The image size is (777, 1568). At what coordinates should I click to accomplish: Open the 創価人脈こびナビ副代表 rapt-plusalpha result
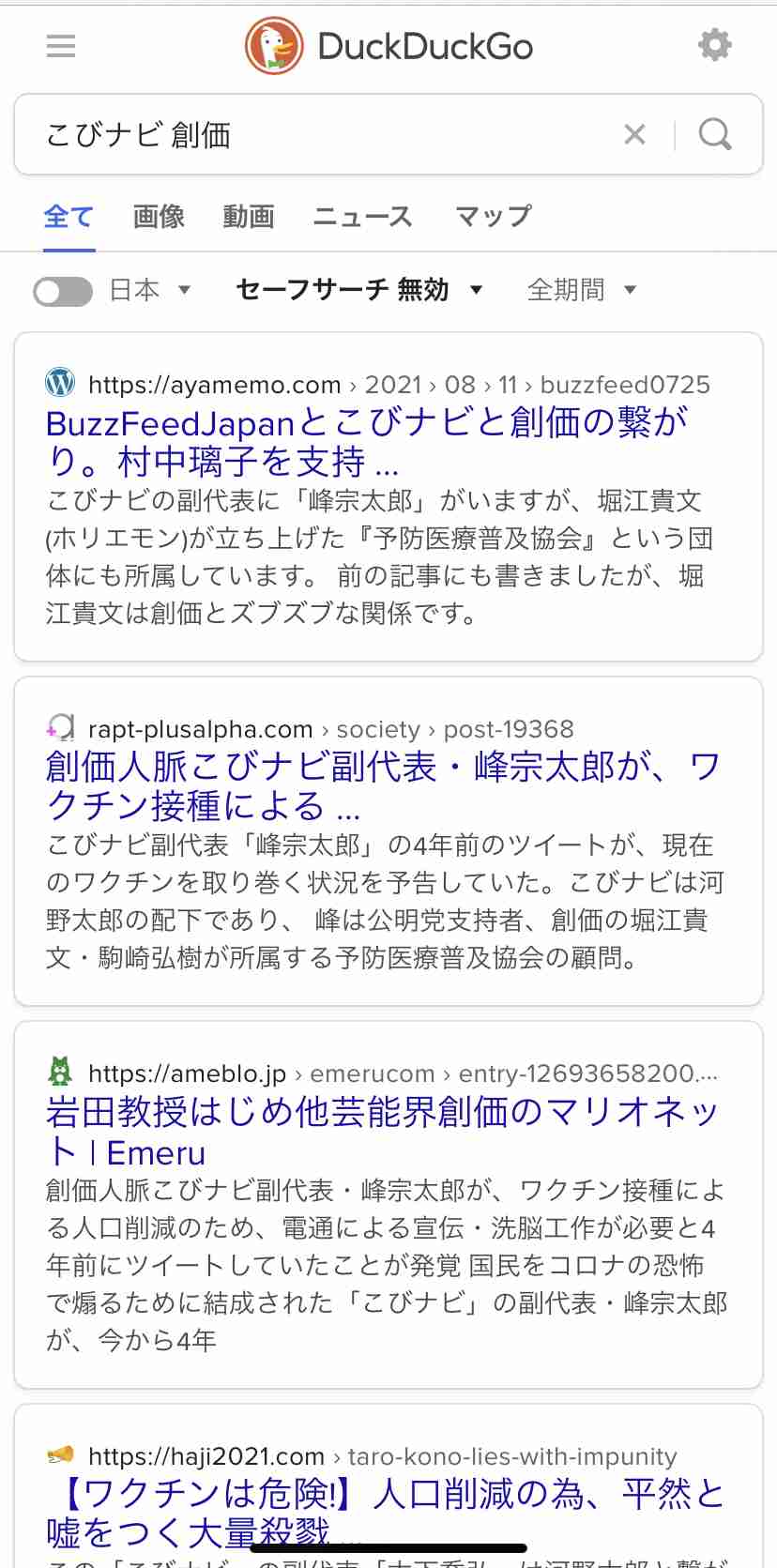click(x=383, y=786)
